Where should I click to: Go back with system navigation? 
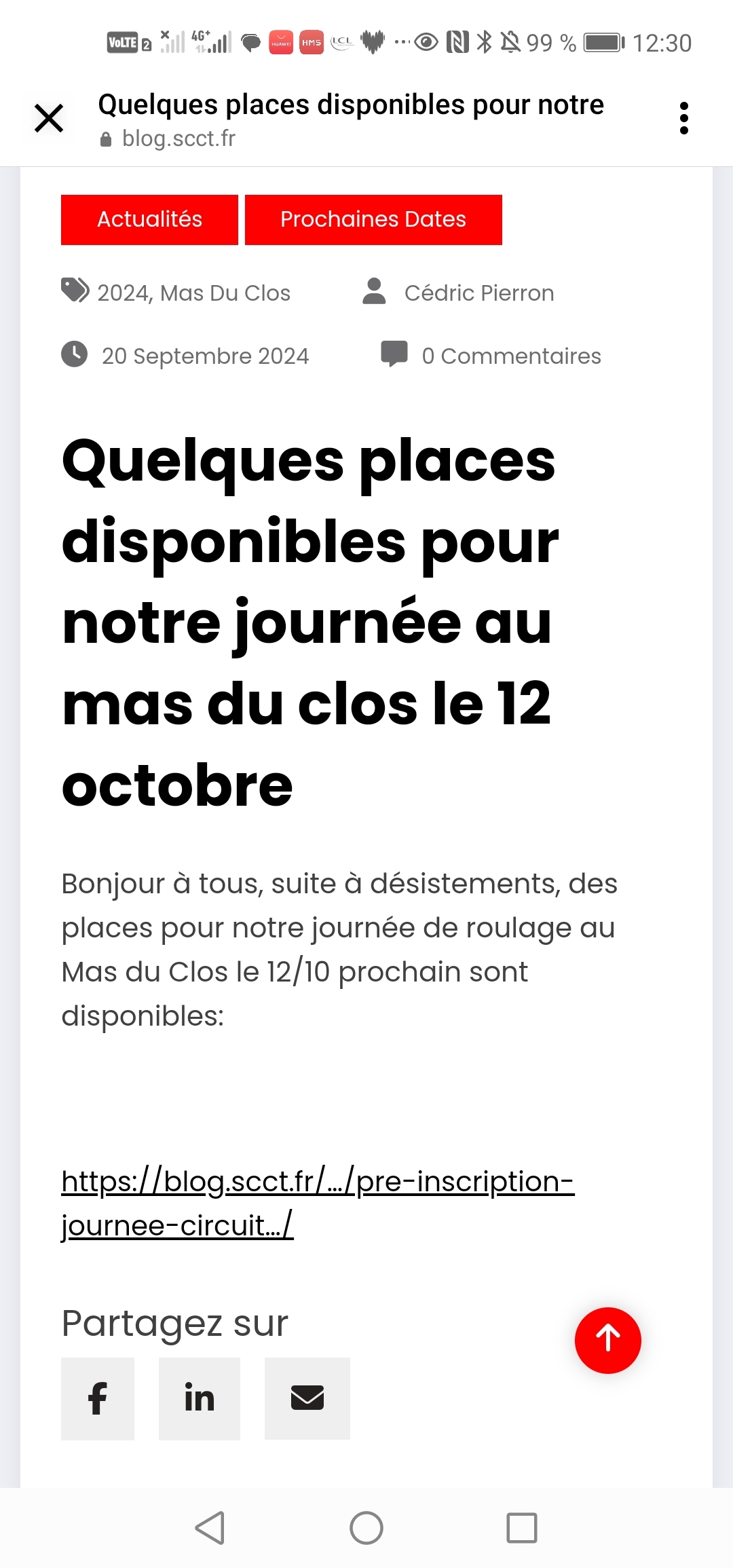click(x=210, y=1528)
